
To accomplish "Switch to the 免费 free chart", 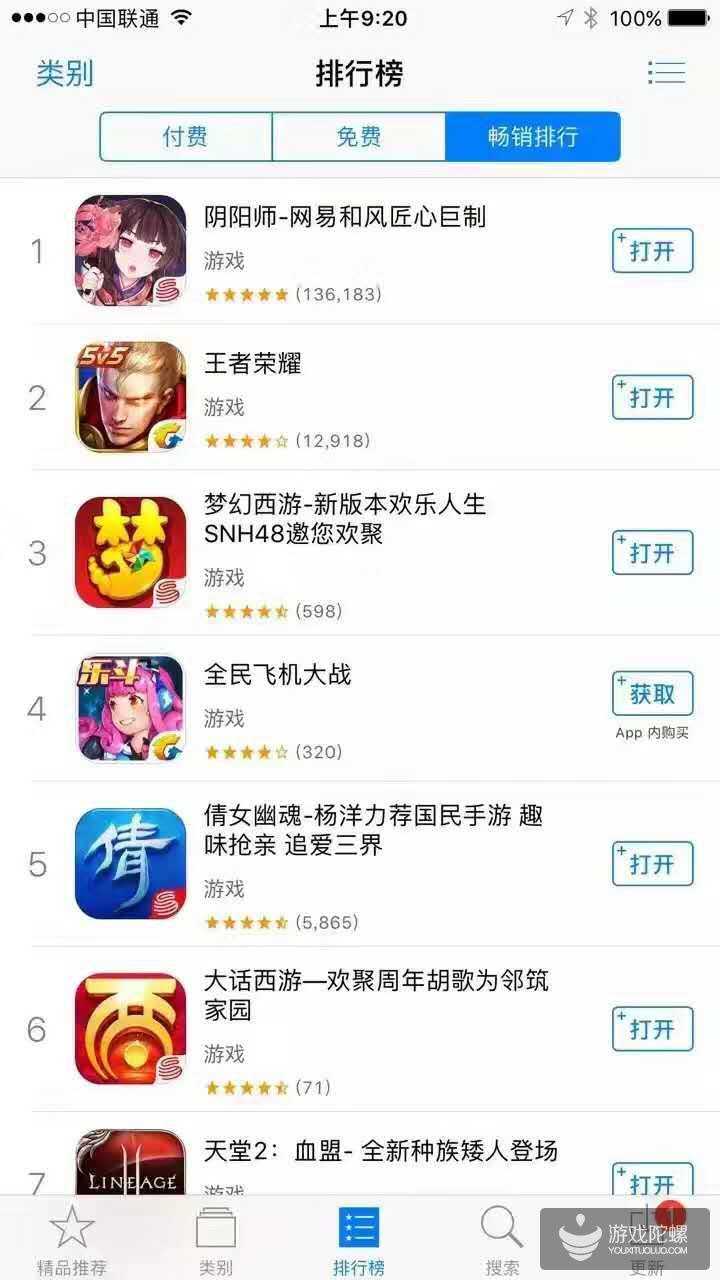I will click(358, 137).
